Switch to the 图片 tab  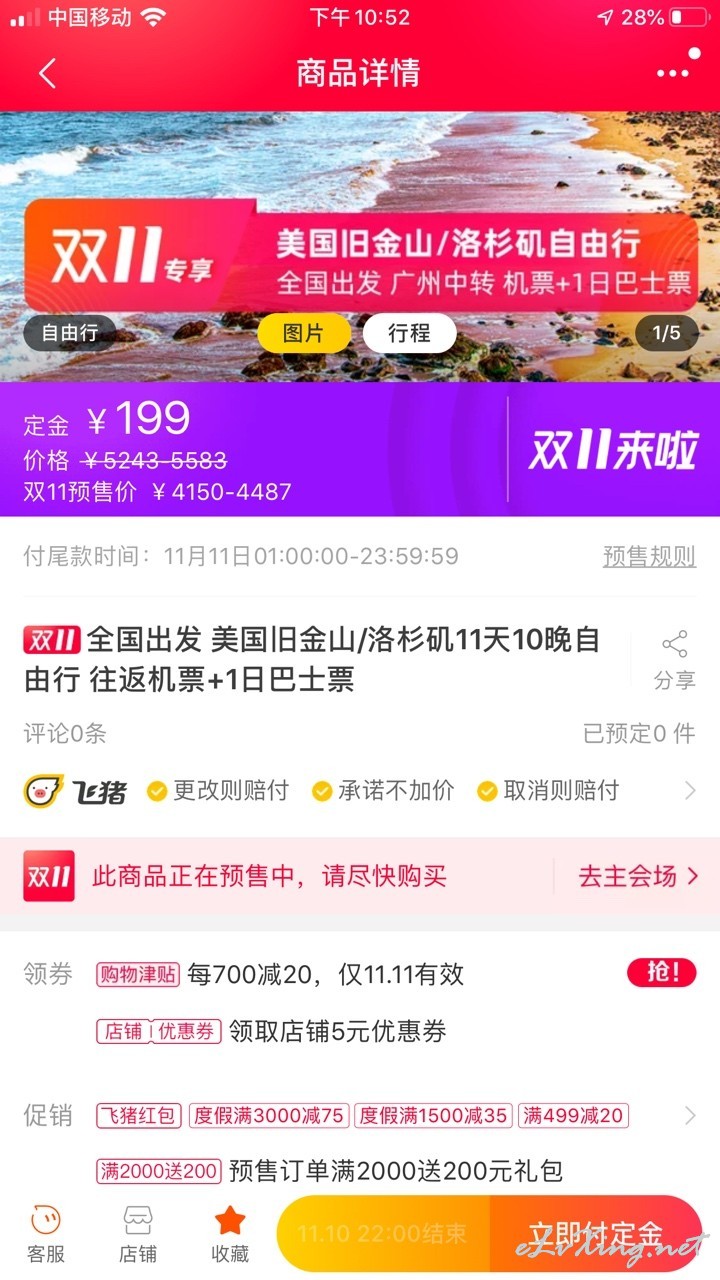pyautogui.click(x=304, y=333)
